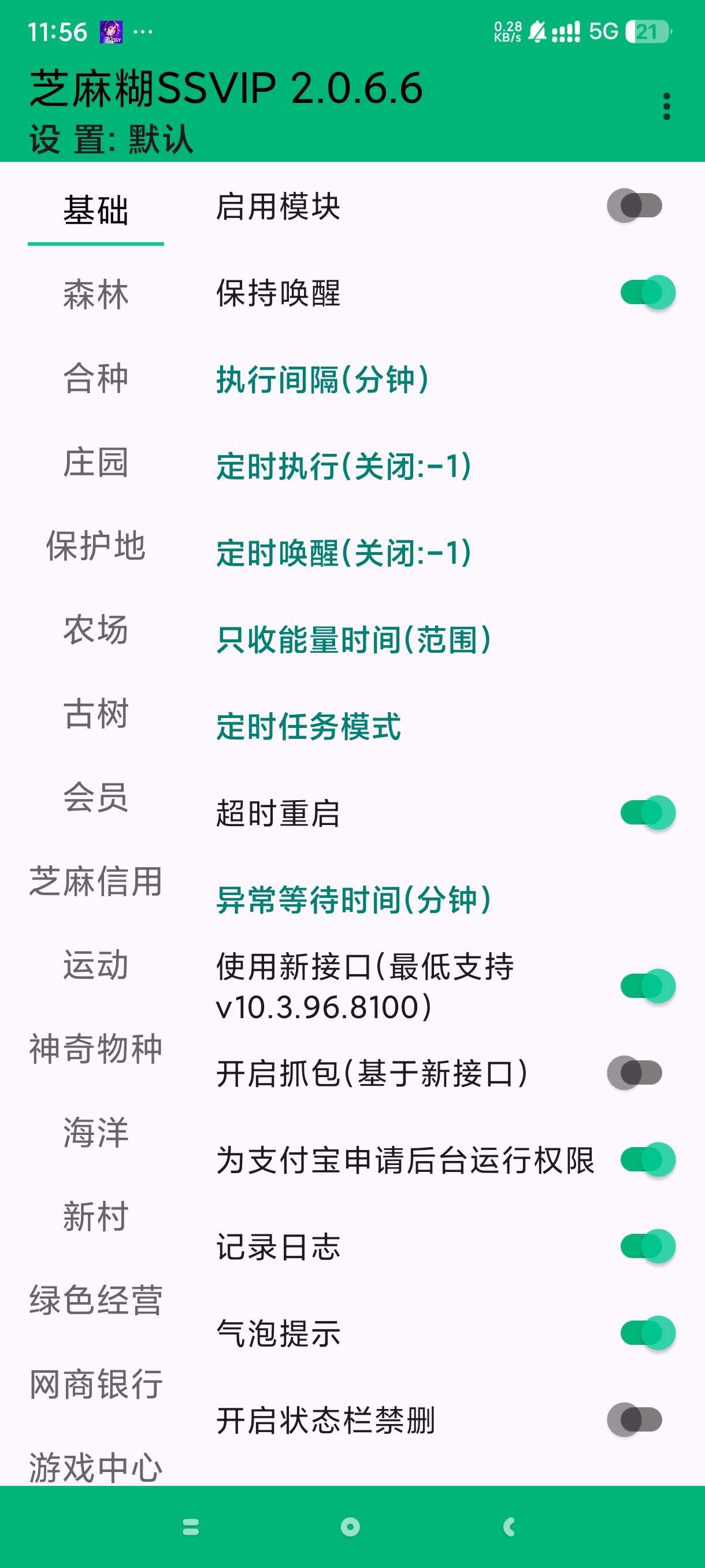The height and width of the screenshot is (1568, 705).
Task: Open 定时任务模式 option
Action: click(309, 727)
